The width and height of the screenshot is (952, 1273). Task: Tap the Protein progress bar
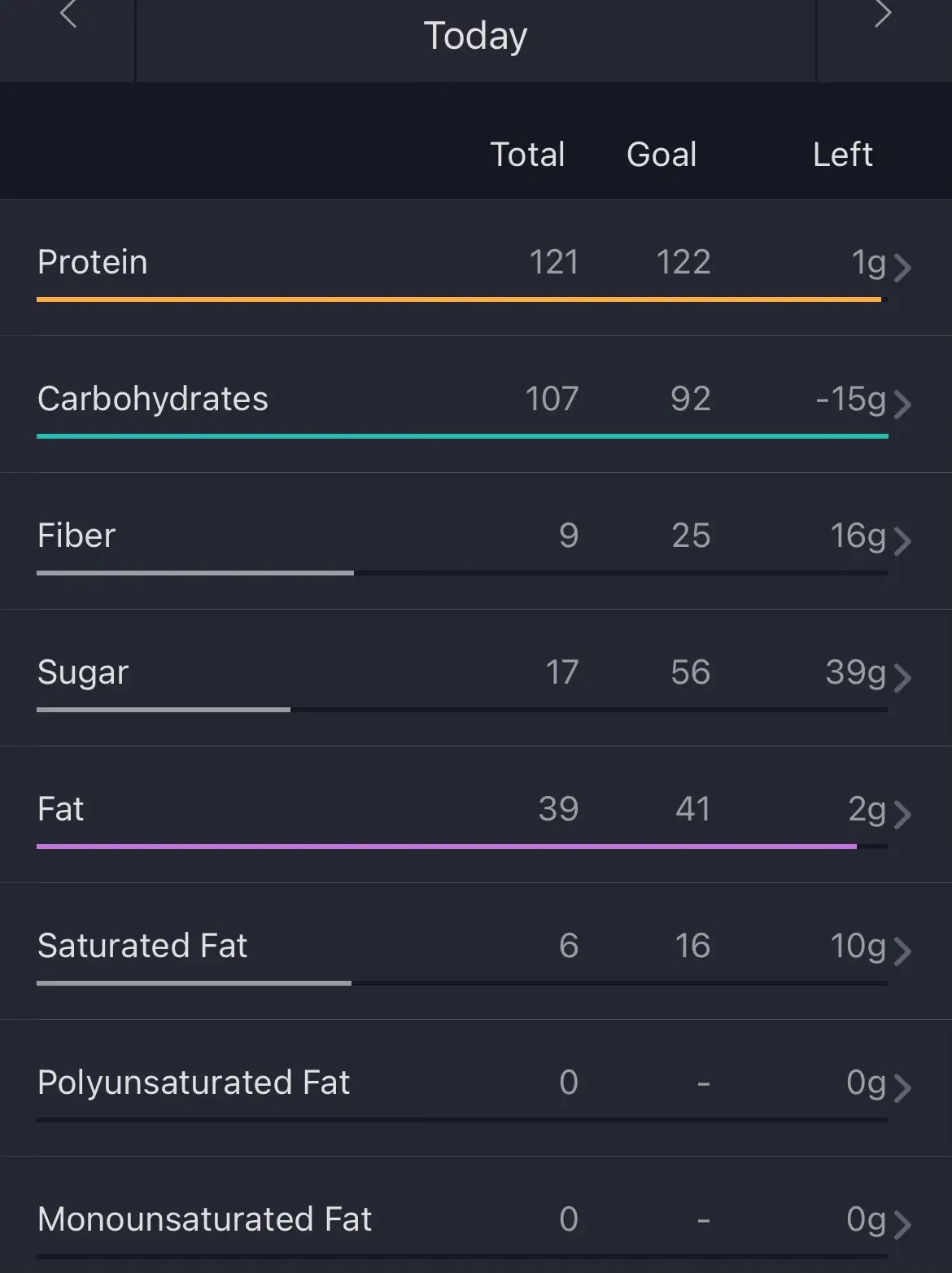point(460,300)
